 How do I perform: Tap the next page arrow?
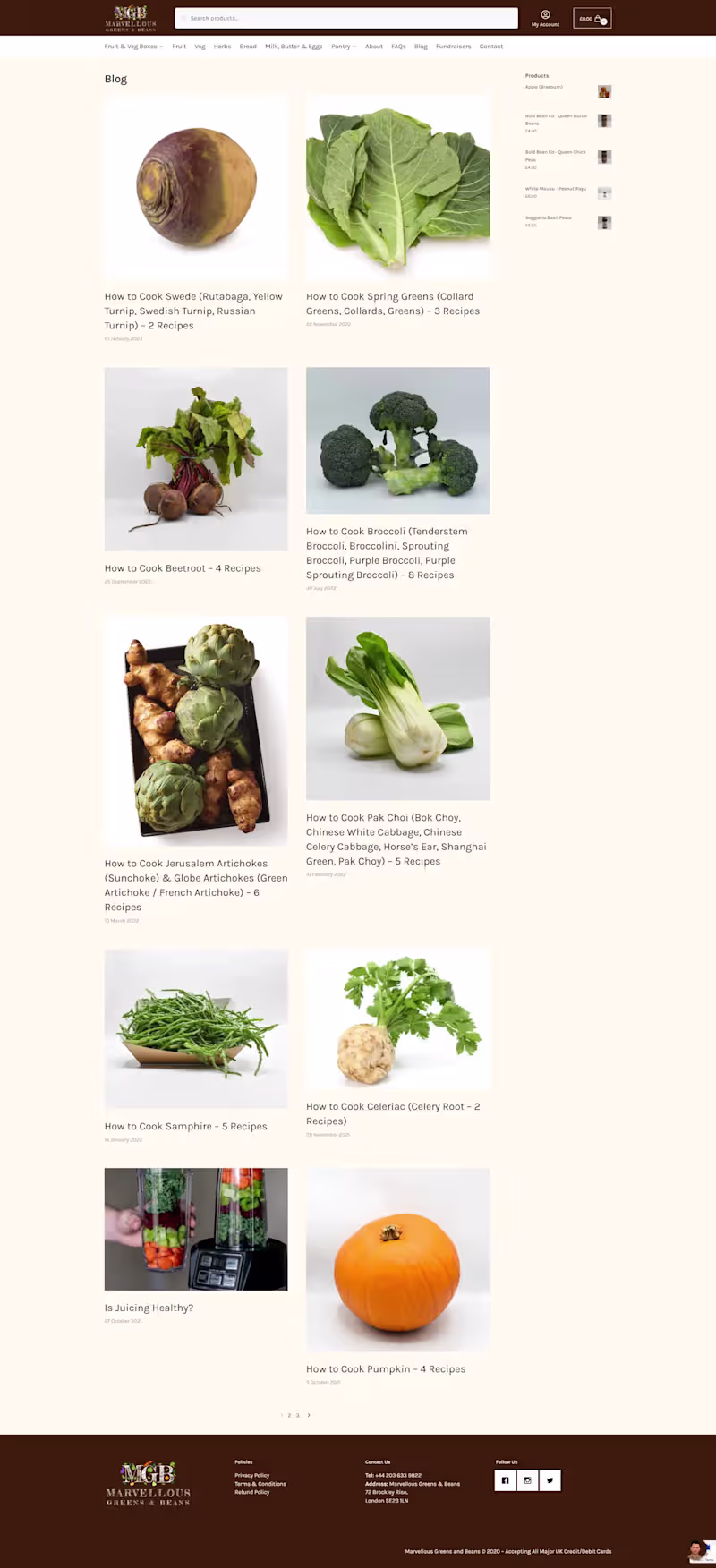[x=309, y=1415]
